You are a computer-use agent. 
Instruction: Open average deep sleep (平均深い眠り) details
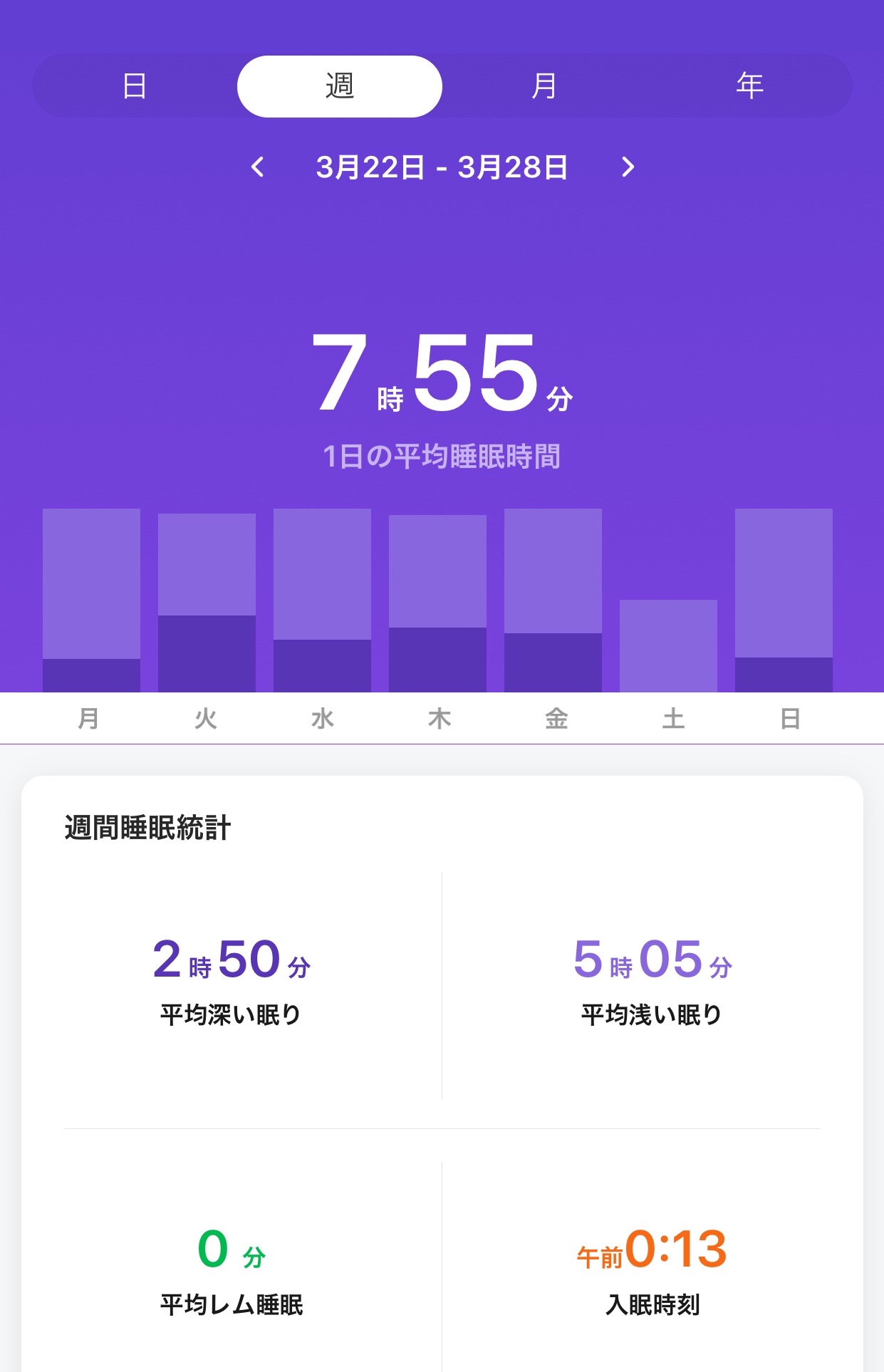230,983
